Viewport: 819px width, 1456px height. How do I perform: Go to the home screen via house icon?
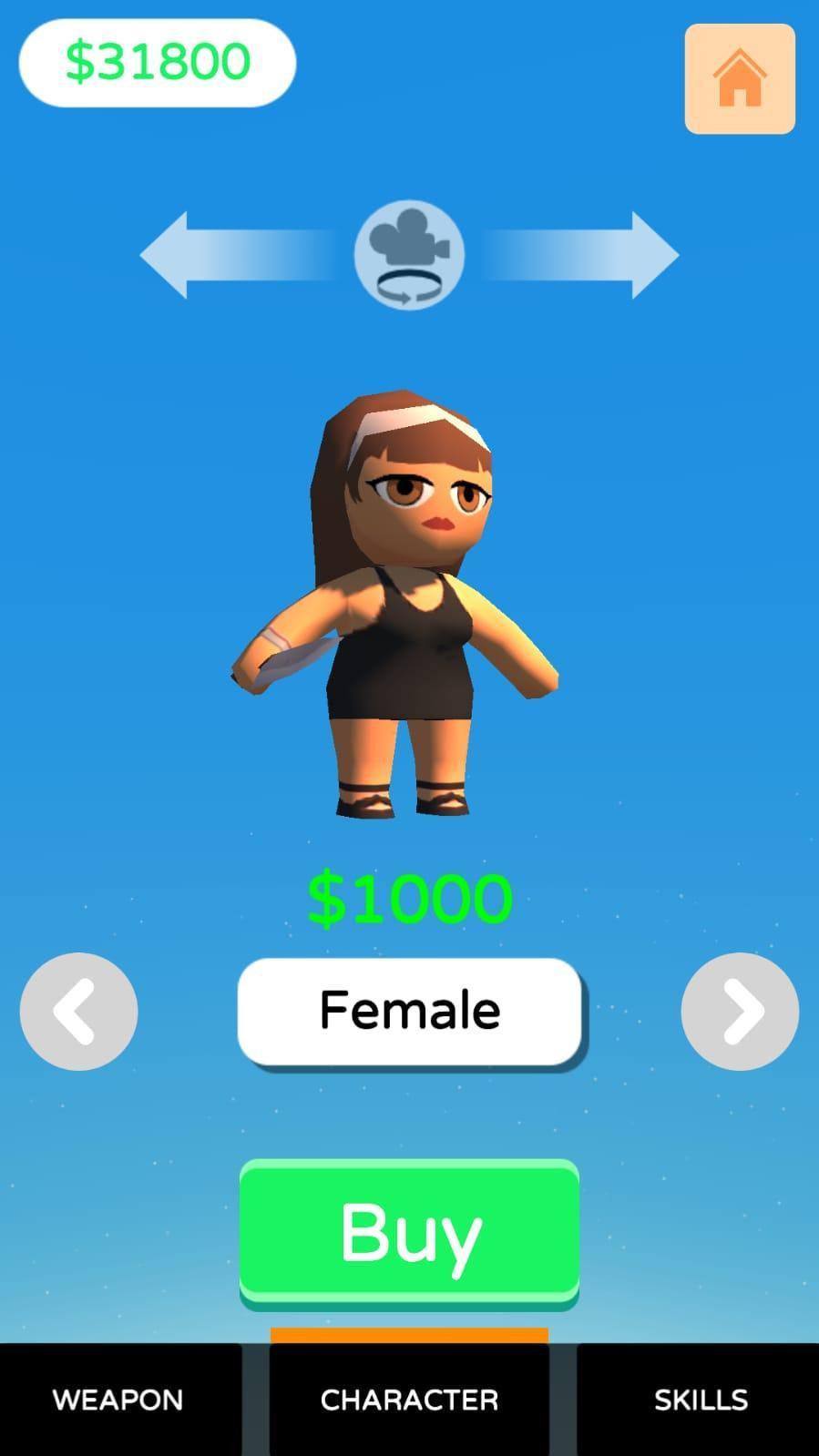coord(740,79)
